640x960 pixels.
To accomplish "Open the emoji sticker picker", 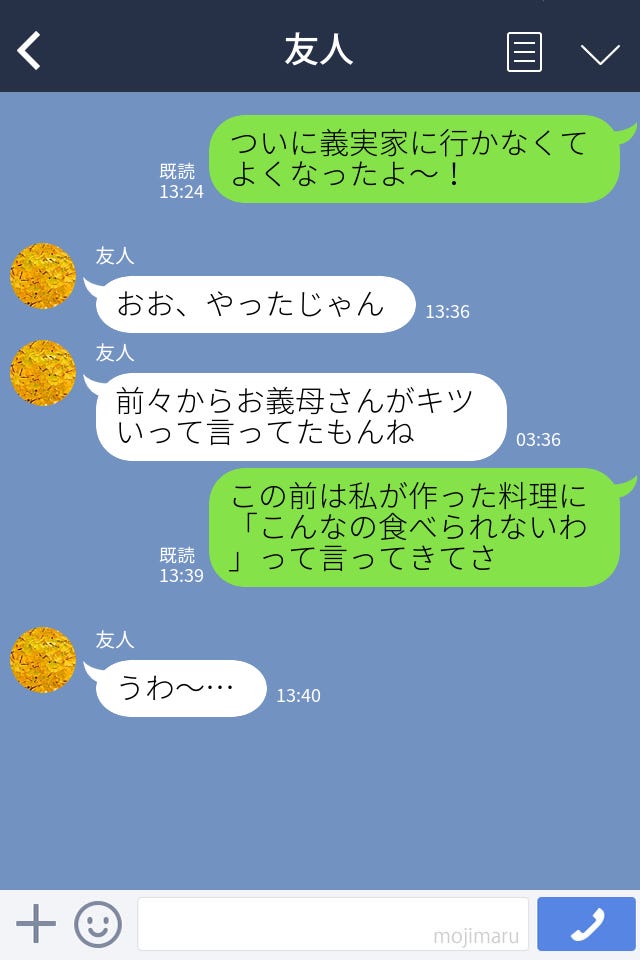I will click(x=98, y=923).
